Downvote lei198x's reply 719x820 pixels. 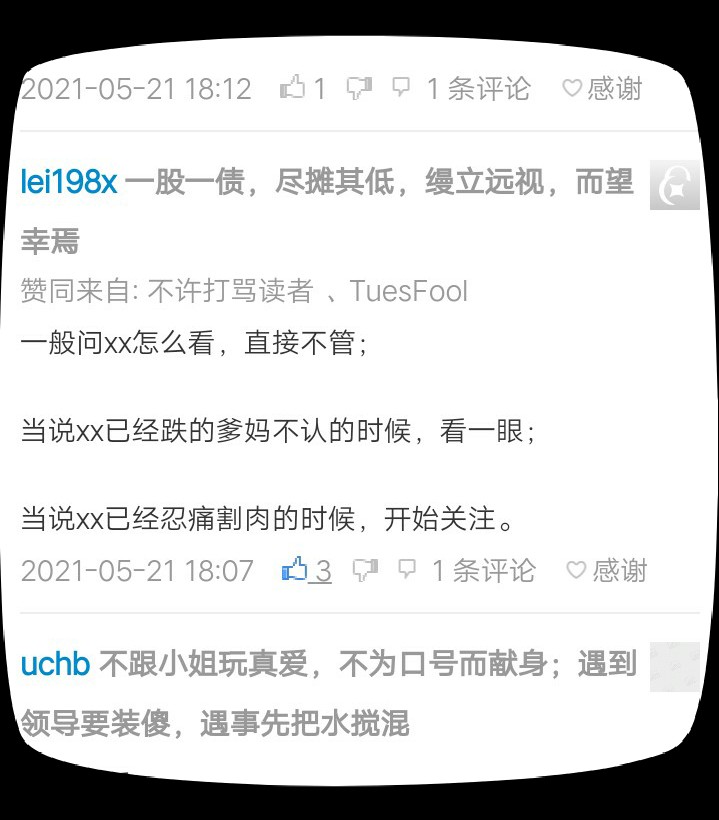(365, 571)
